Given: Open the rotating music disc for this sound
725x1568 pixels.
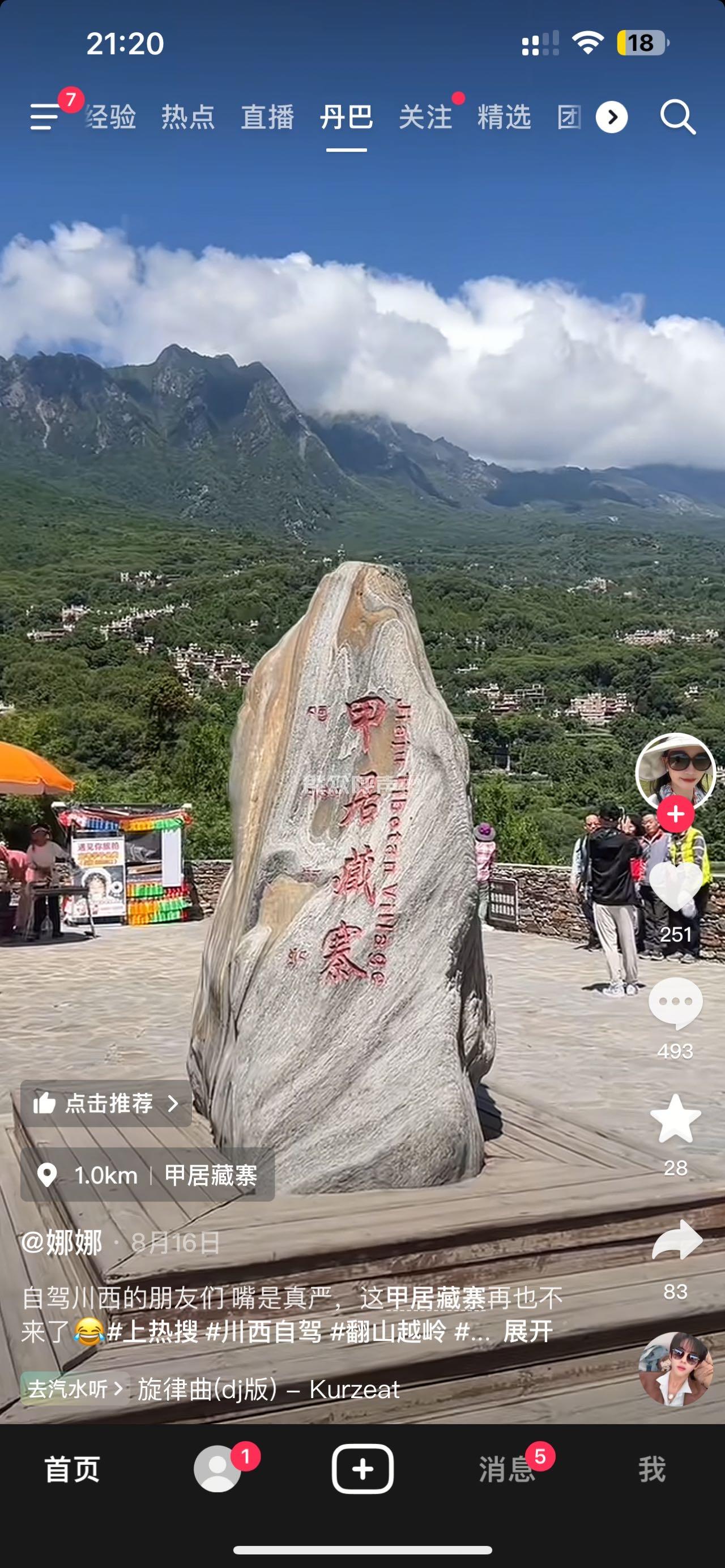Looking at the screenshot, I should [675, 1370].
